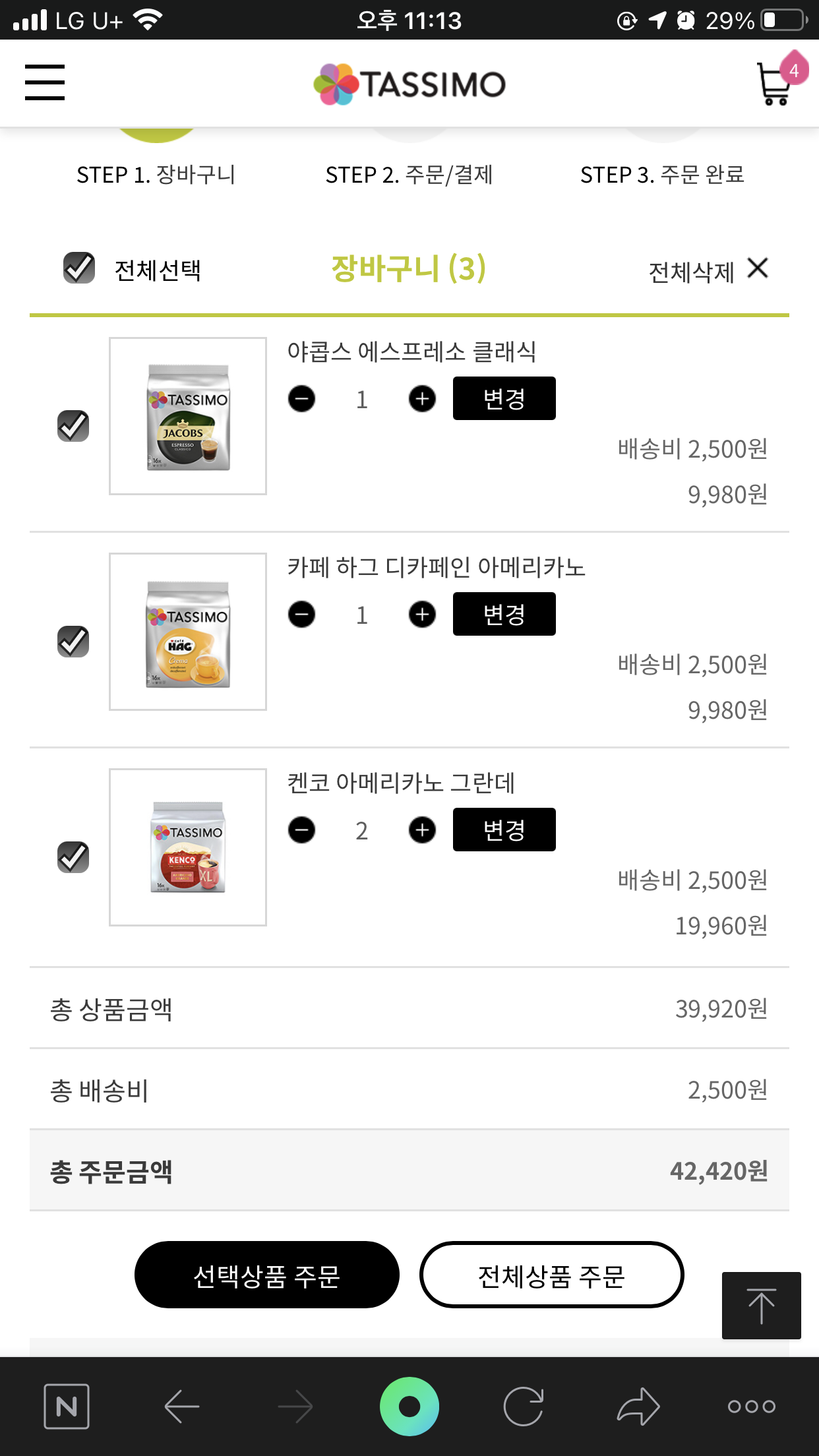Increase quantity of 켄코 아메리카노 그란데
Viewport: 819px width, 1456px height.
click(x=422, y=830)
